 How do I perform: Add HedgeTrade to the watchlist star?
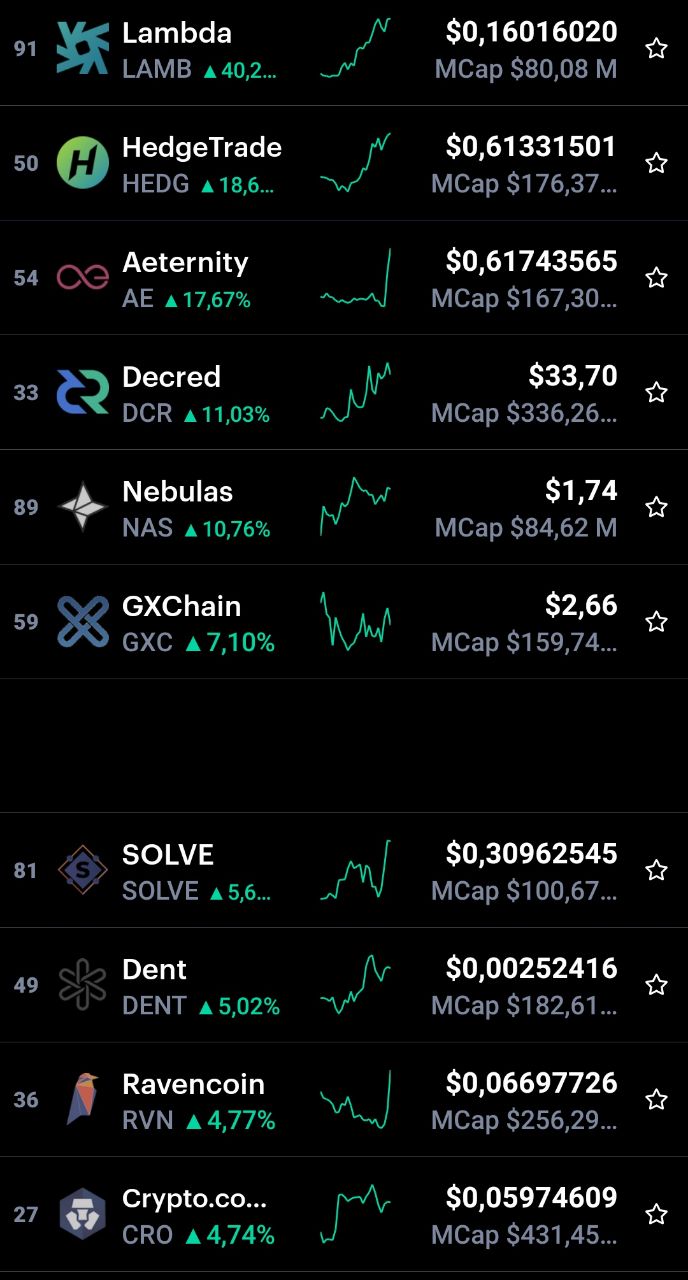[656, 163]
